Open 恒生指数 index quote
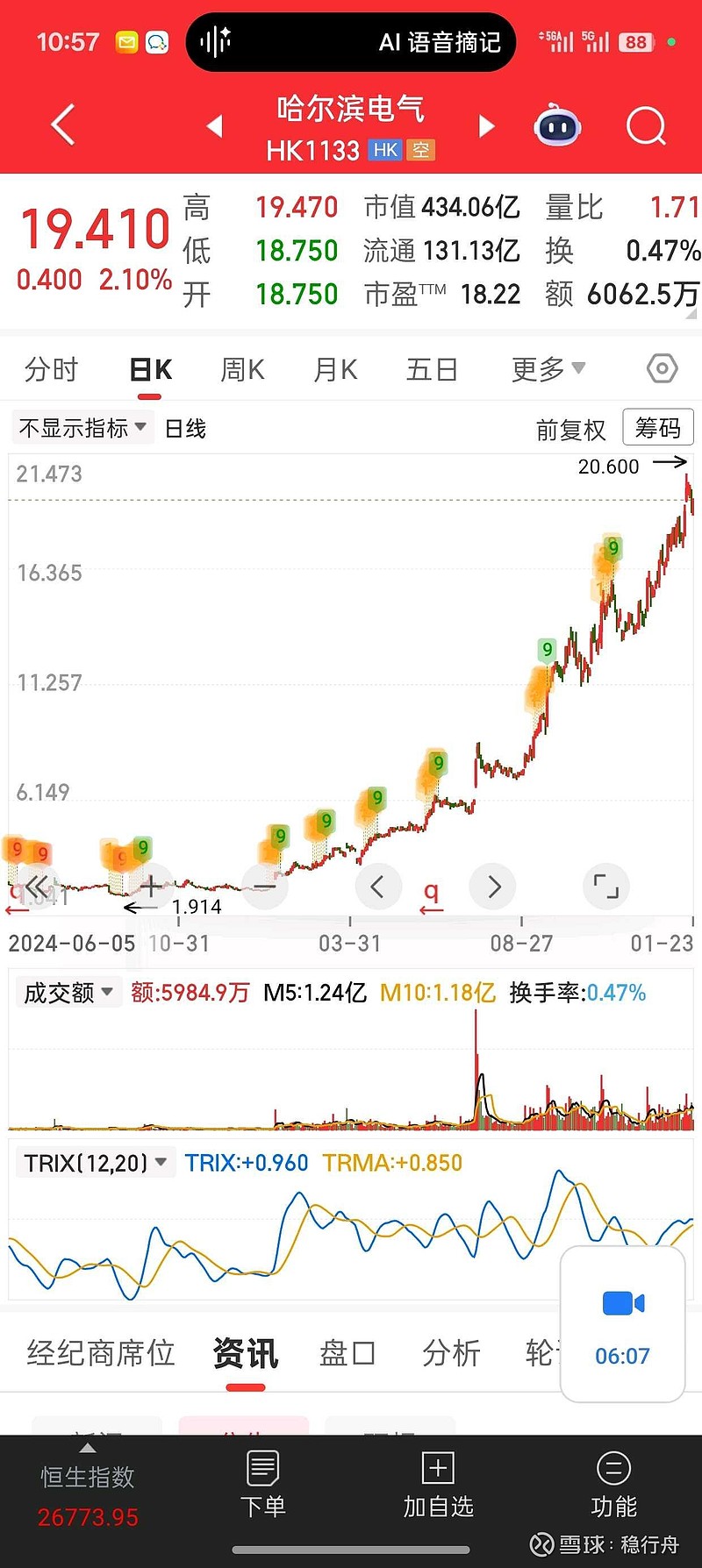 point(86,1491)
